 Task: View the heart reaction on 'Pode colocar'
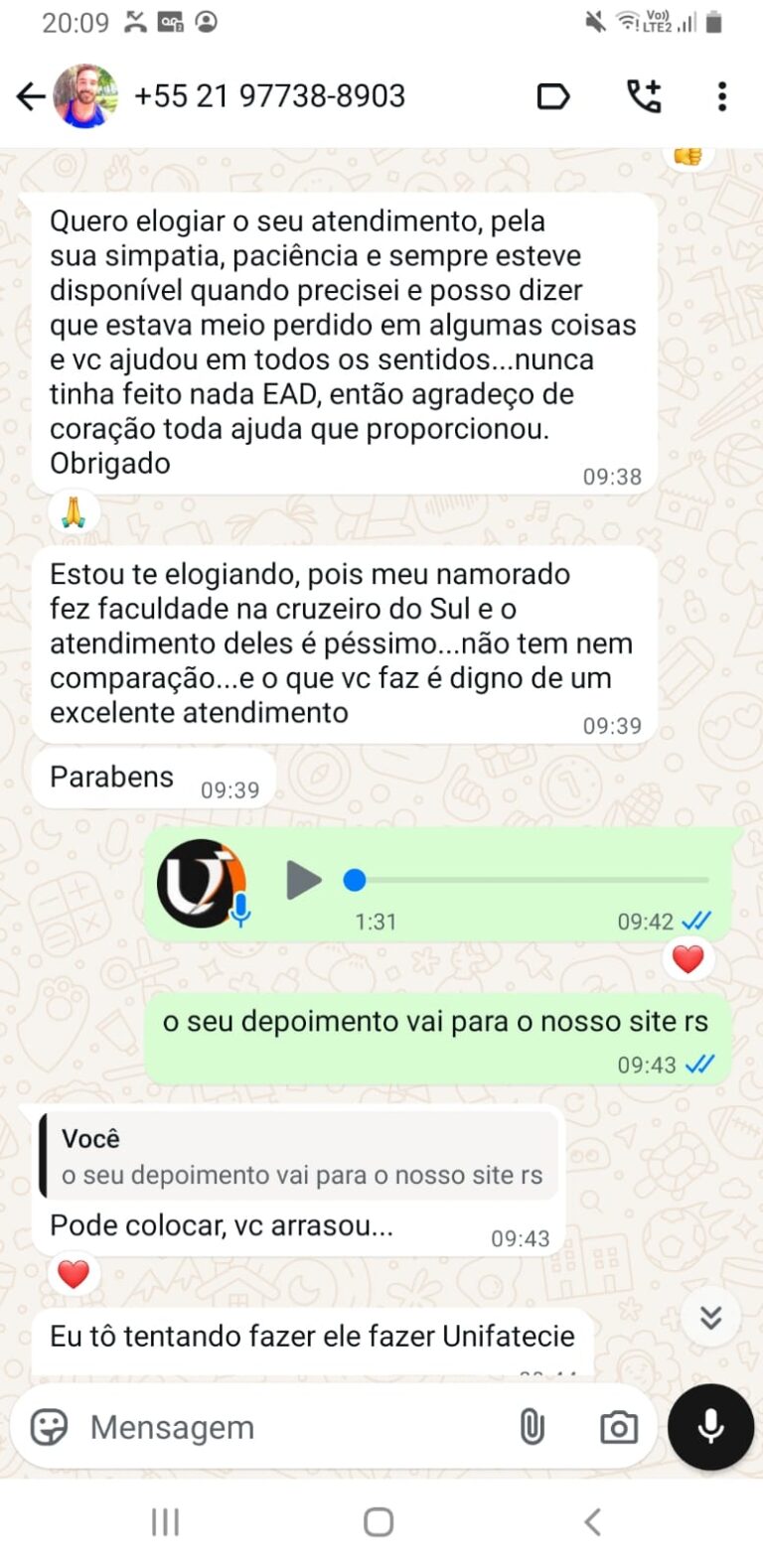tap(74, 1274)
